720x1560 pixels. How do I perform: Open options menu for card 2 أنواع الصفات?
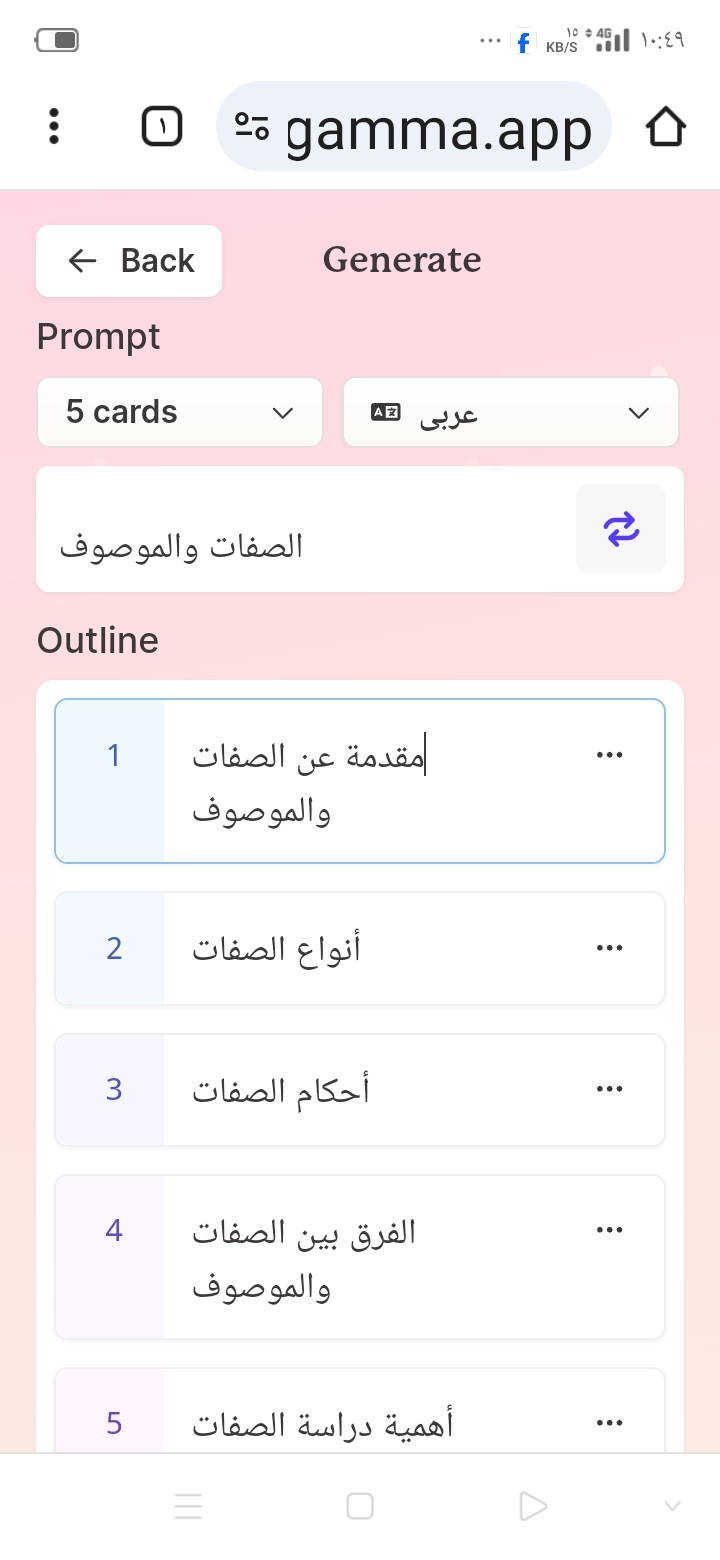pyautogui.click(x=609, y=948)
